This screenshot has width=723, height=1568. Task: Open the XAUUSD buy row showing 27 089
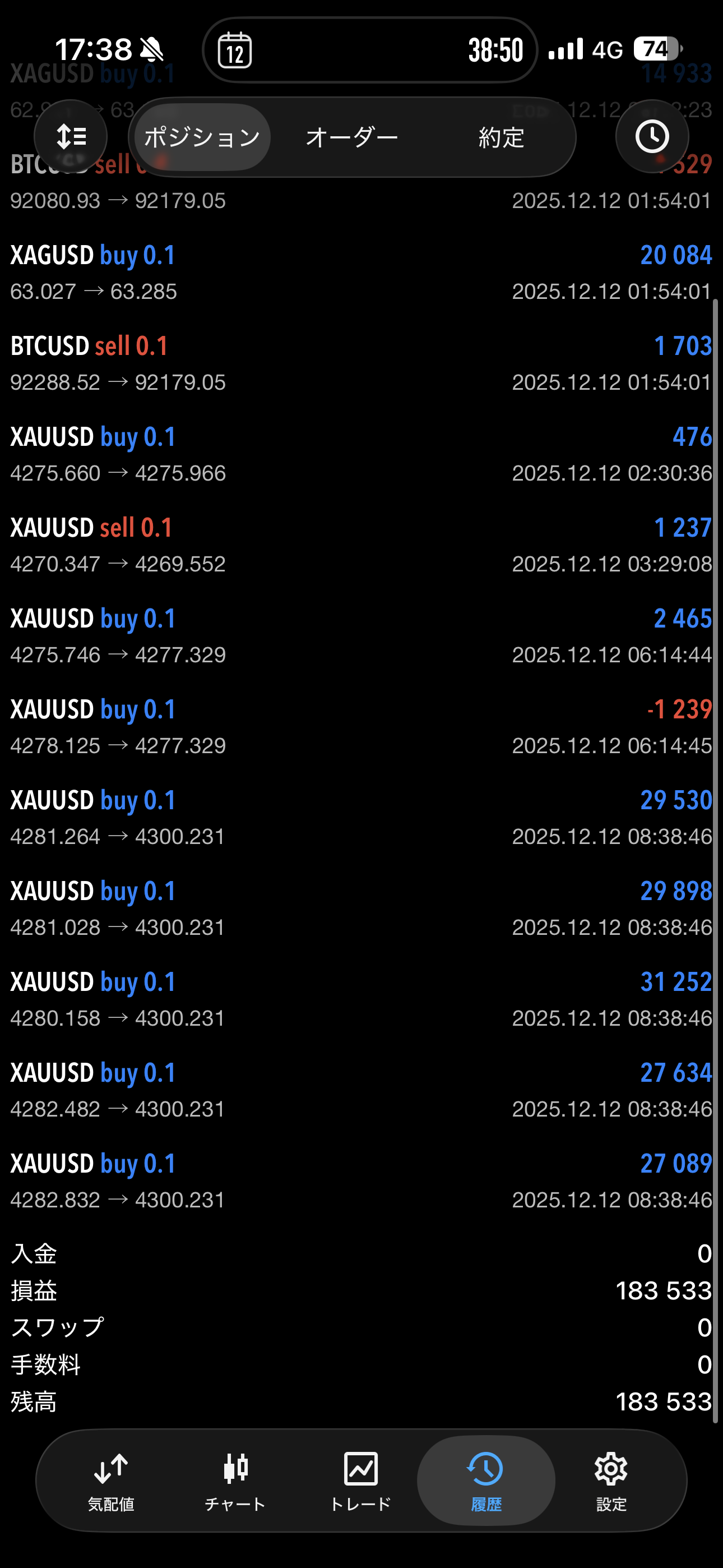361,1181
